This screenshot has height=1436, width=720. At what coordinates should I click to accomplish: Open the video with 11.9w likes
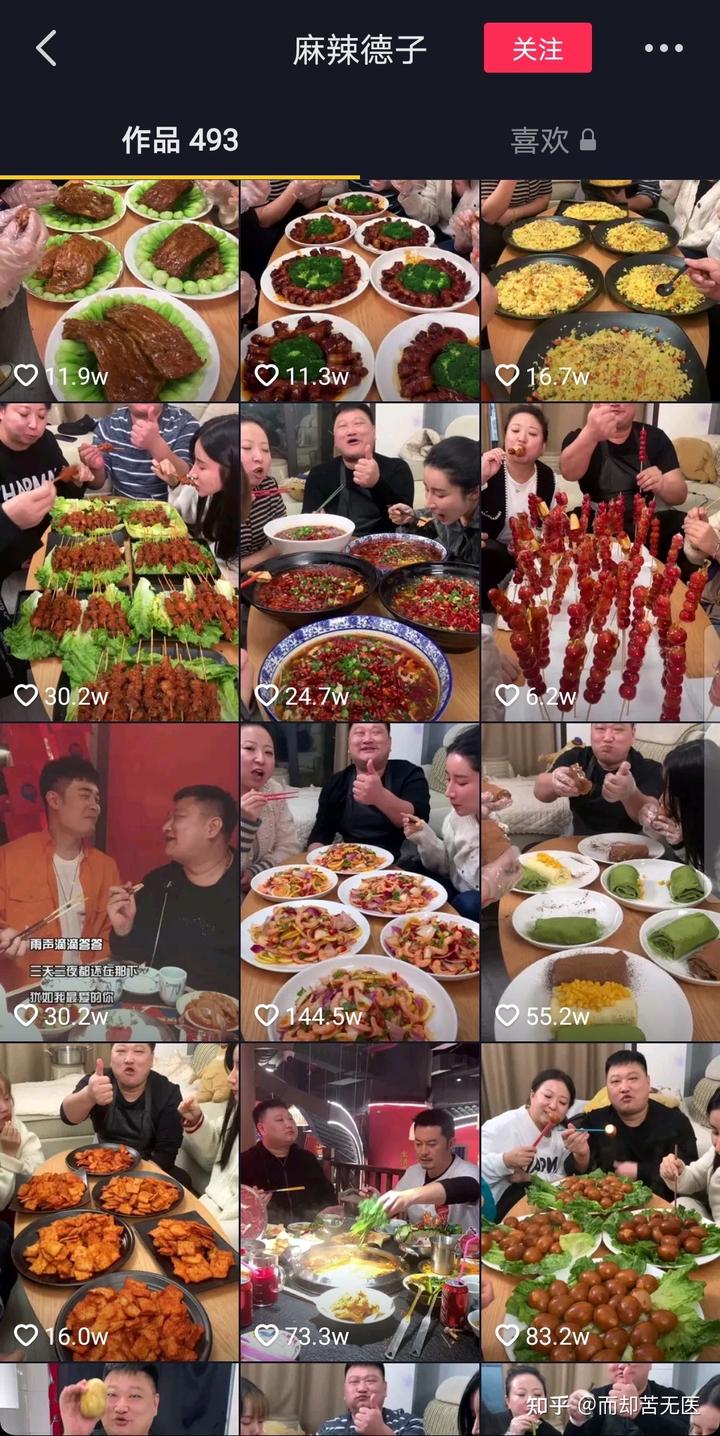tap(119, 290)
